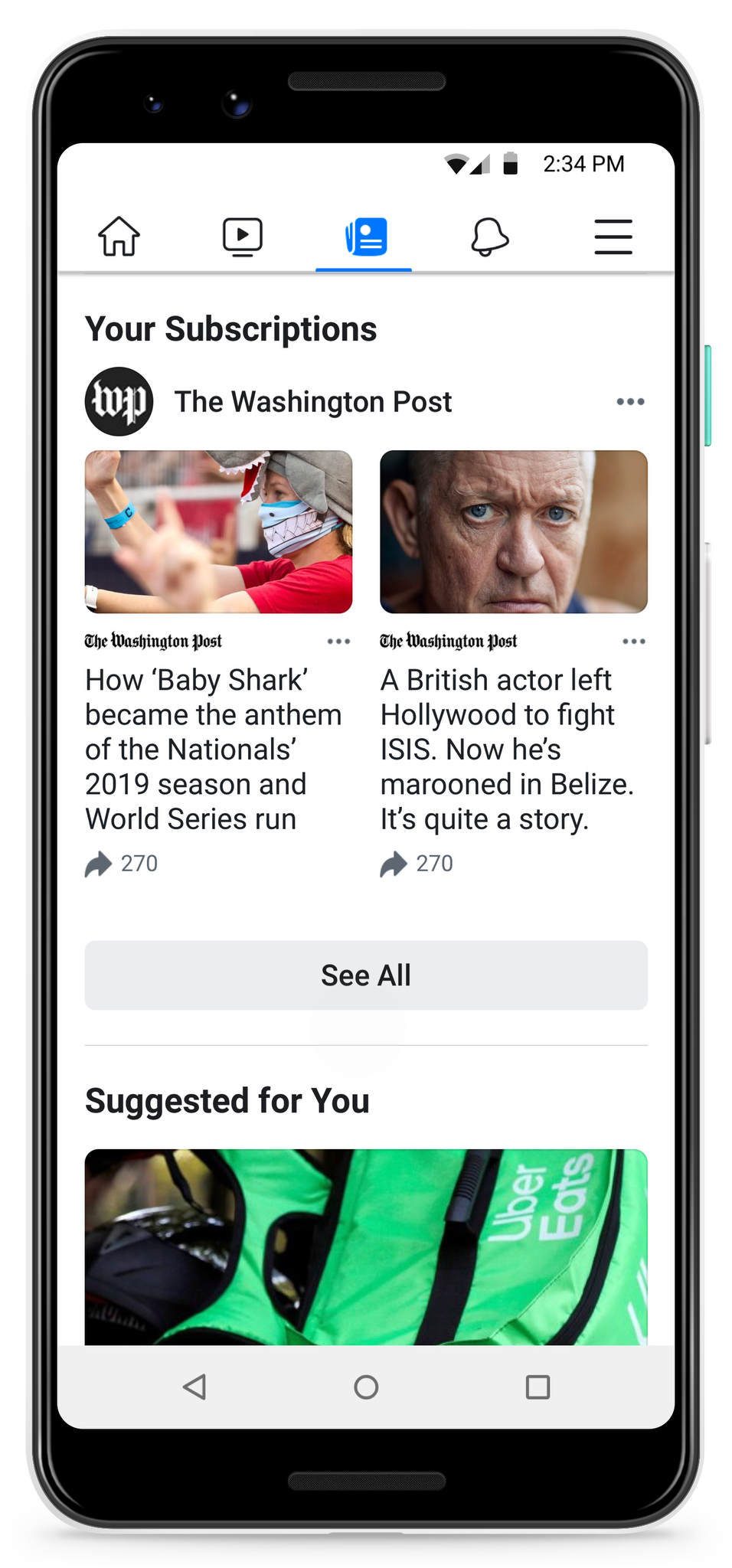Open options for The Washington Post subscription
Screen dimensions: 732x1568
coord(630,402)
